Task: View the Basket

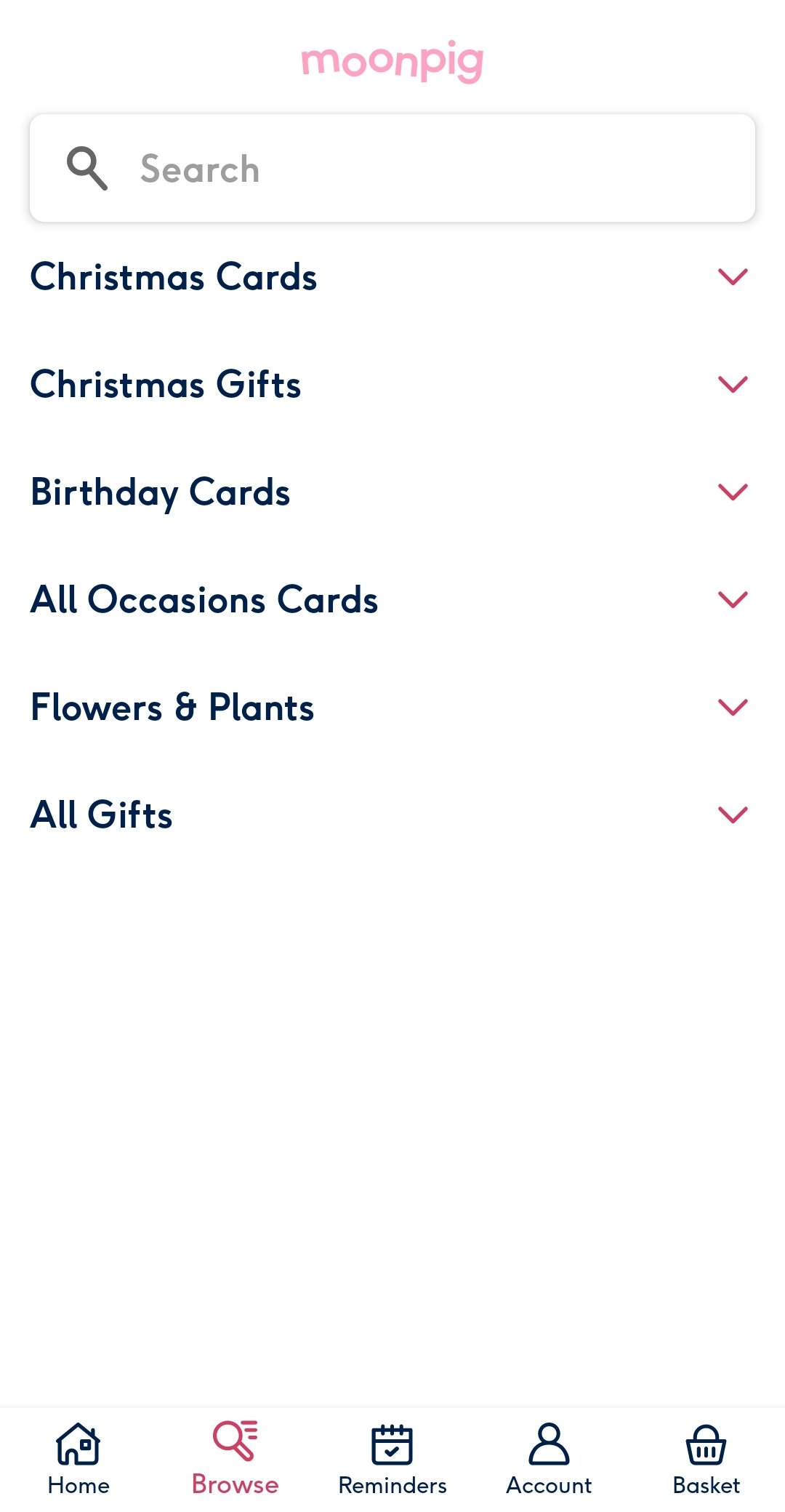Action: 706,1459
